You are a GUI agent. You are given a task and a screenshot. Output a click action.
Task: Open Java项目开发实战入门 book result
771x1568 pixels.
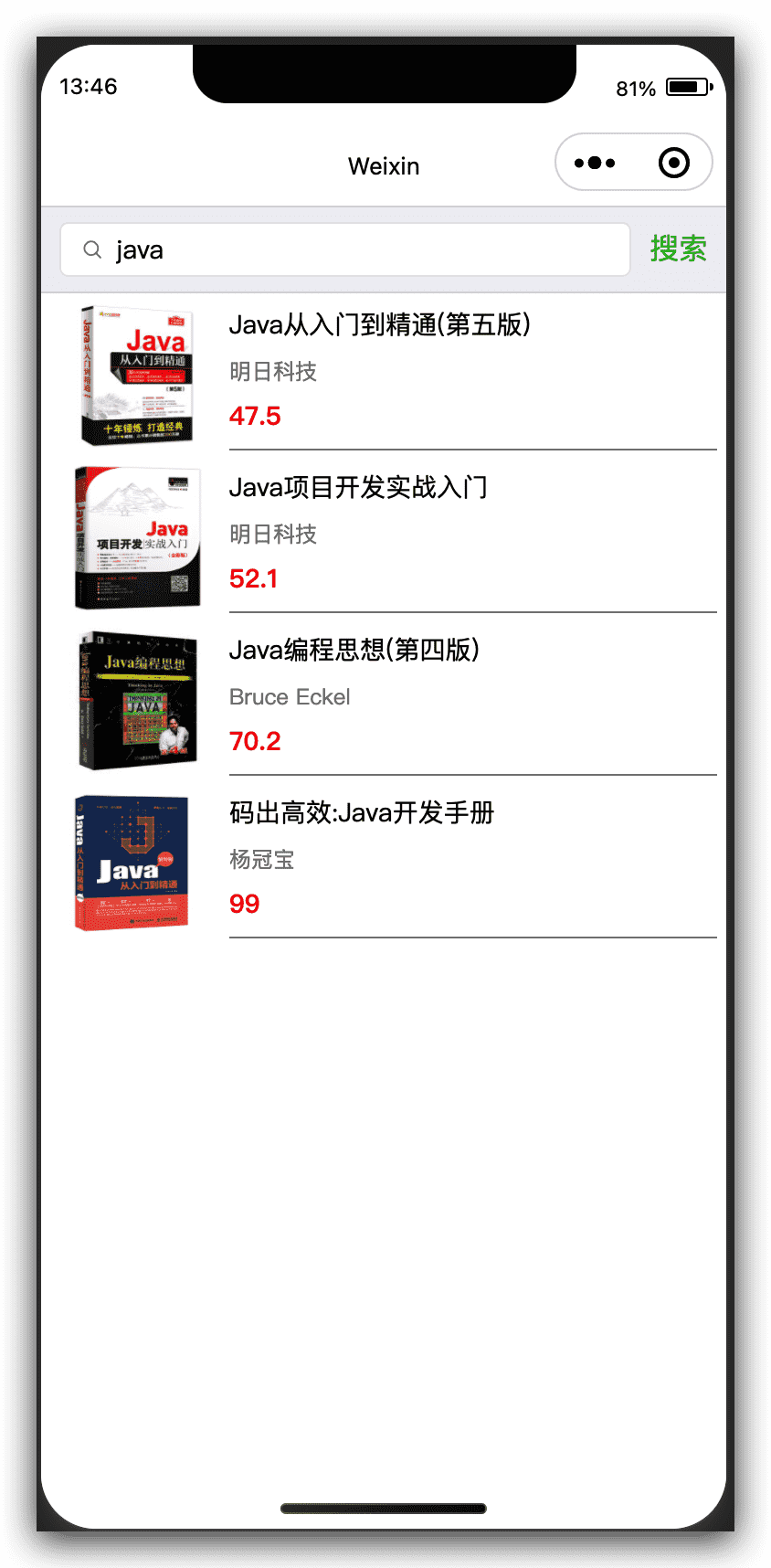[x=358, y=488]
